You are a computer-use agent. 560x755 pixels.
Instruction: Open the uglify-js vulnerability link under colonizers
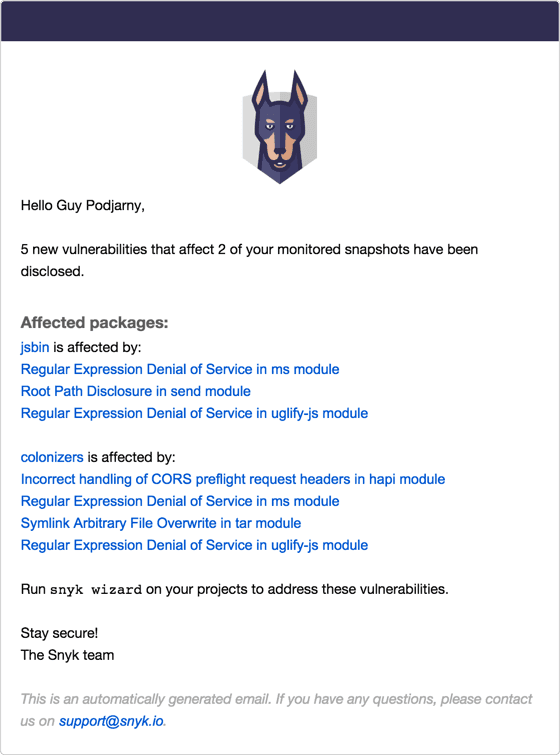[x=194, y=545]
